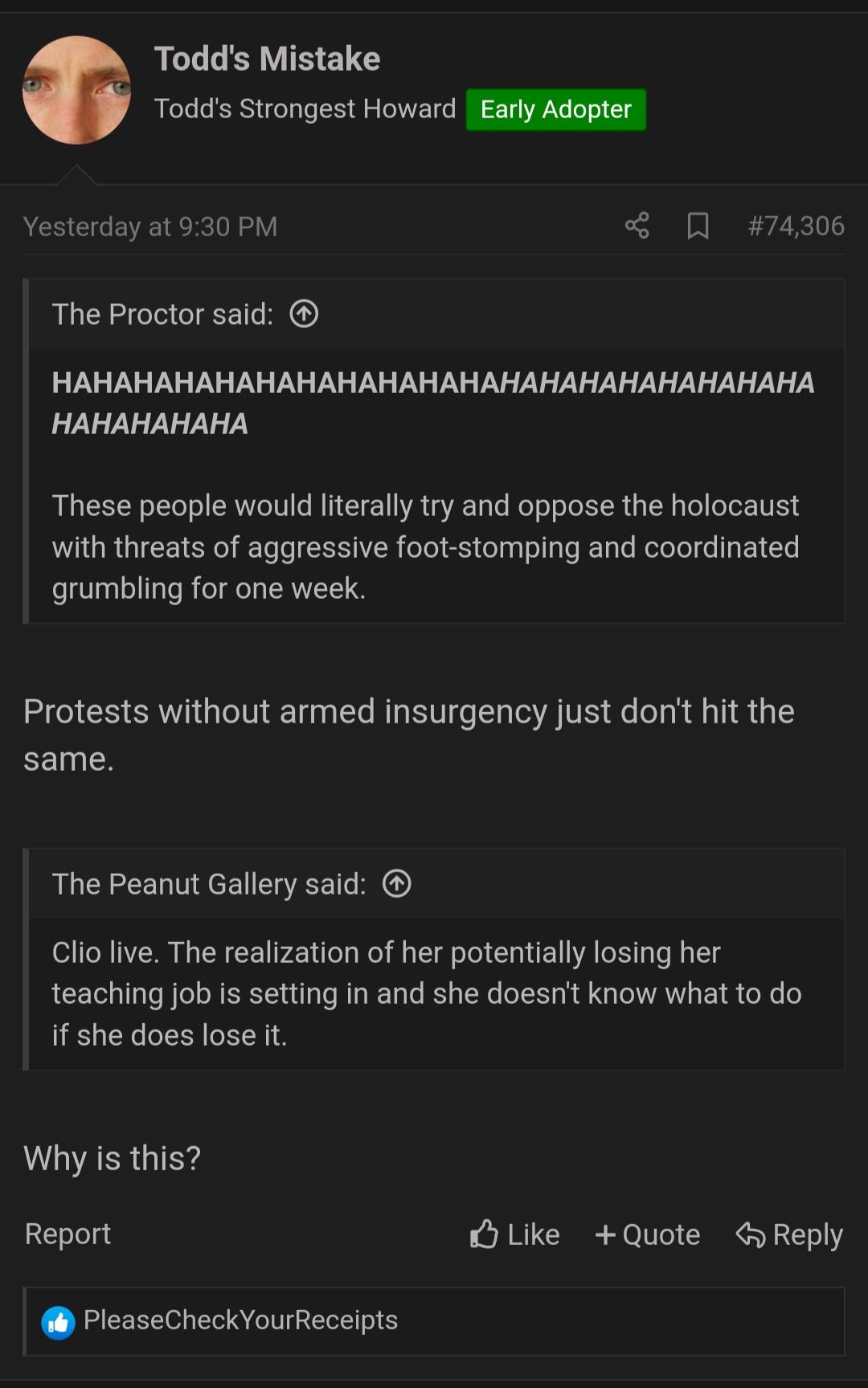Report this post
This screenshot has height=1388, width=868.
68,1234
